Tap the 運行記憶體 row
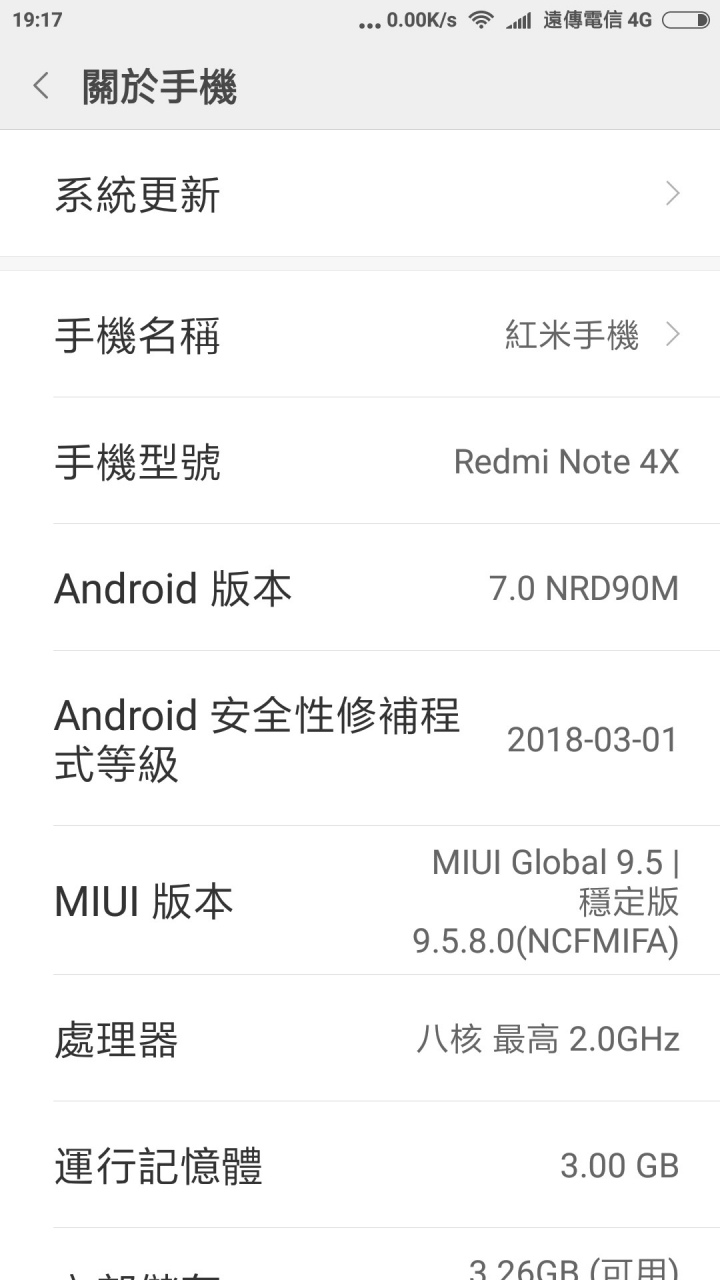This screenshot has height=1280, width=720. 360,1165
